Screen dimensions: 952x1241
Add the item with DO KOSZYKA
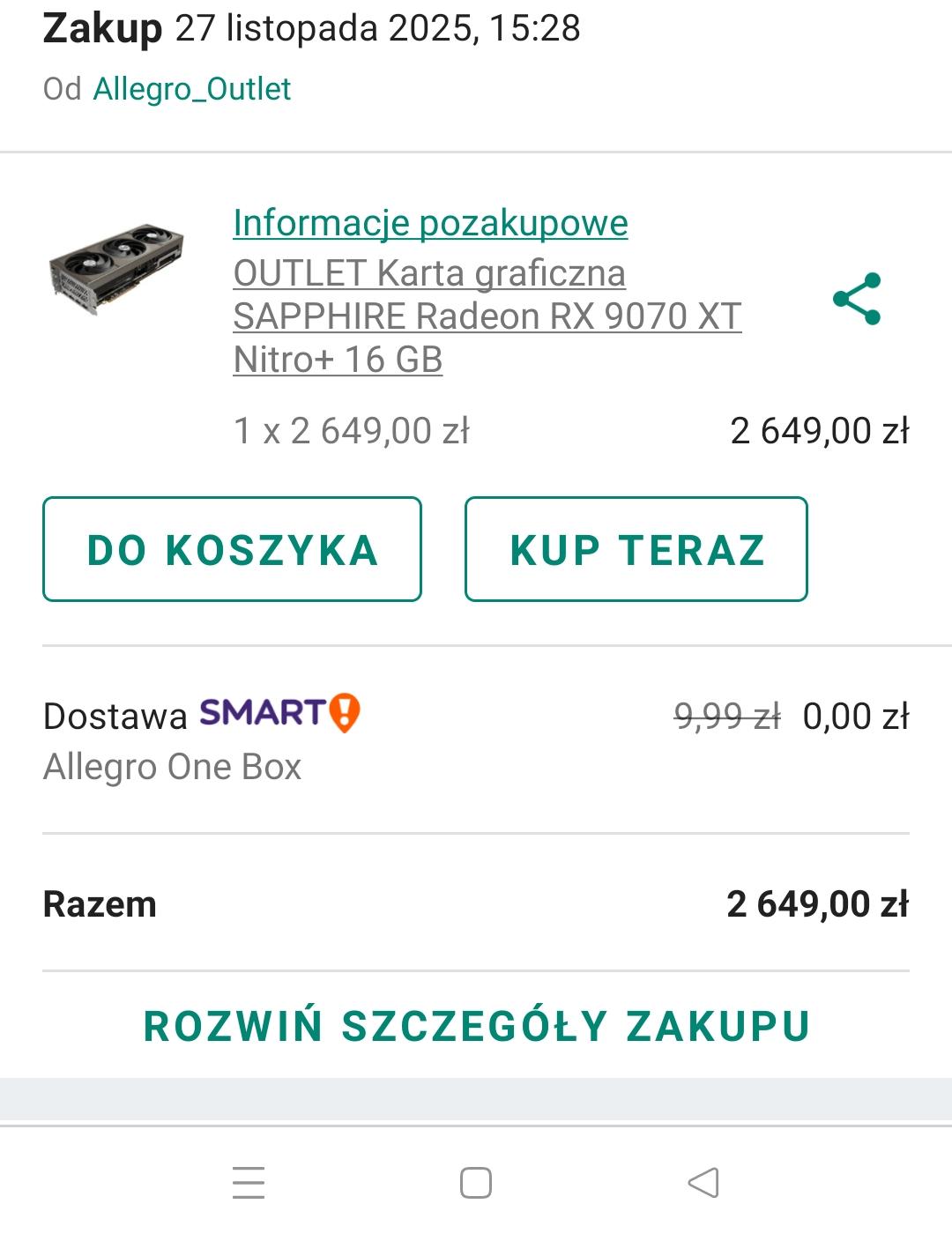(232, 549)
